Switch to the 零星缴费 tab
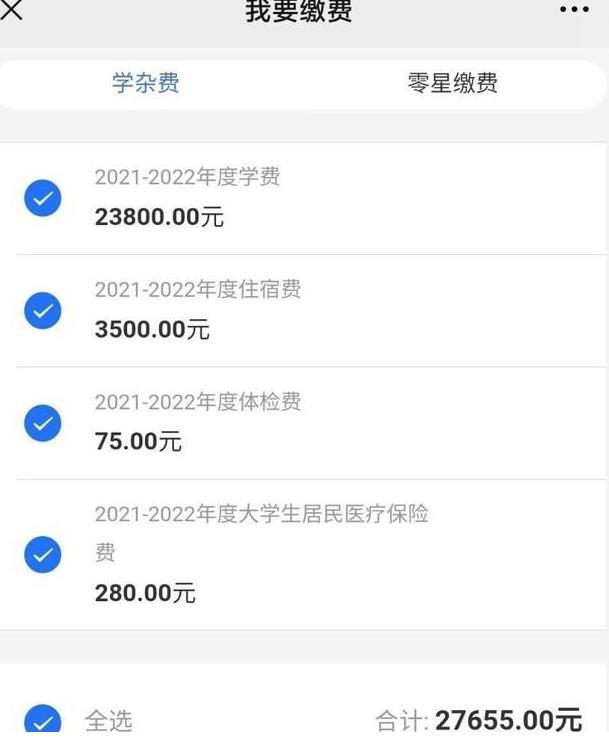This screenshot has width=609, height=749. [452, 84]
